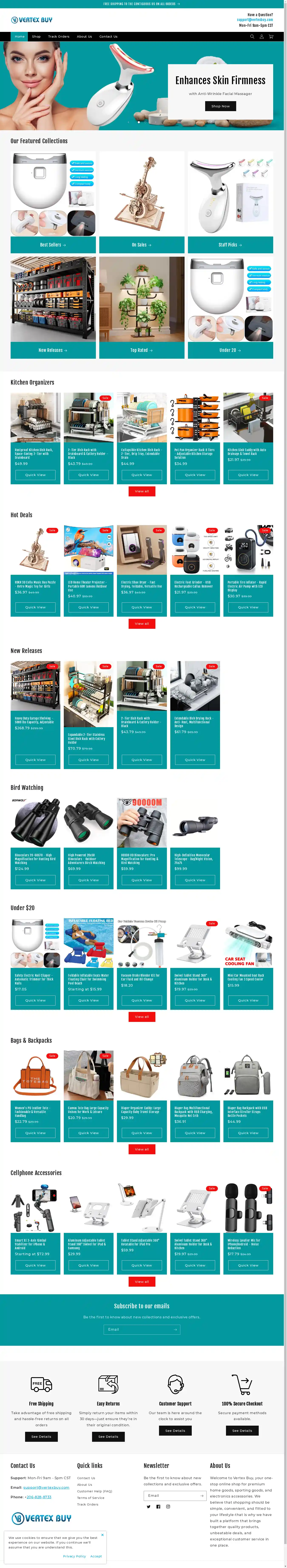
Task: Tap Shop Now on skin firmness banner
Action: tap(220, 106)
